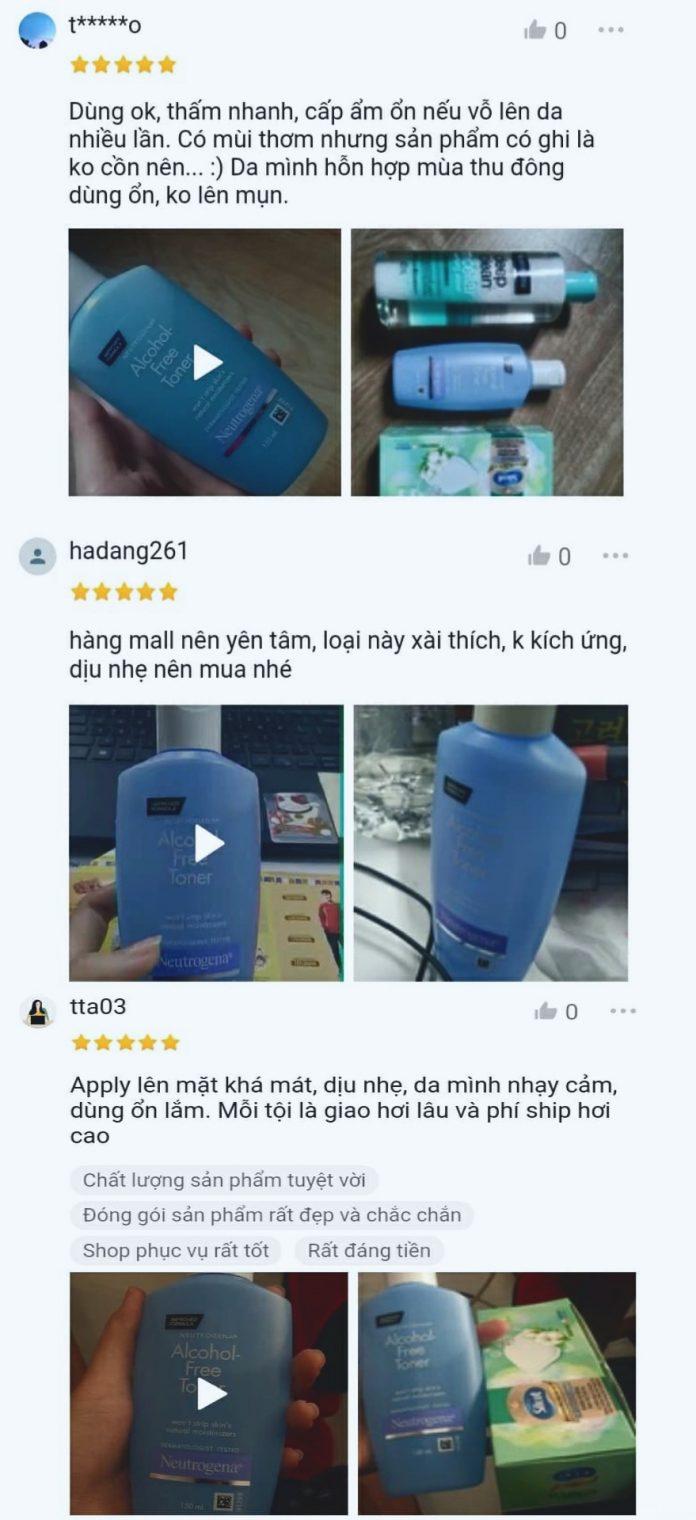Play the video in tta03's review

[209, 1393]
